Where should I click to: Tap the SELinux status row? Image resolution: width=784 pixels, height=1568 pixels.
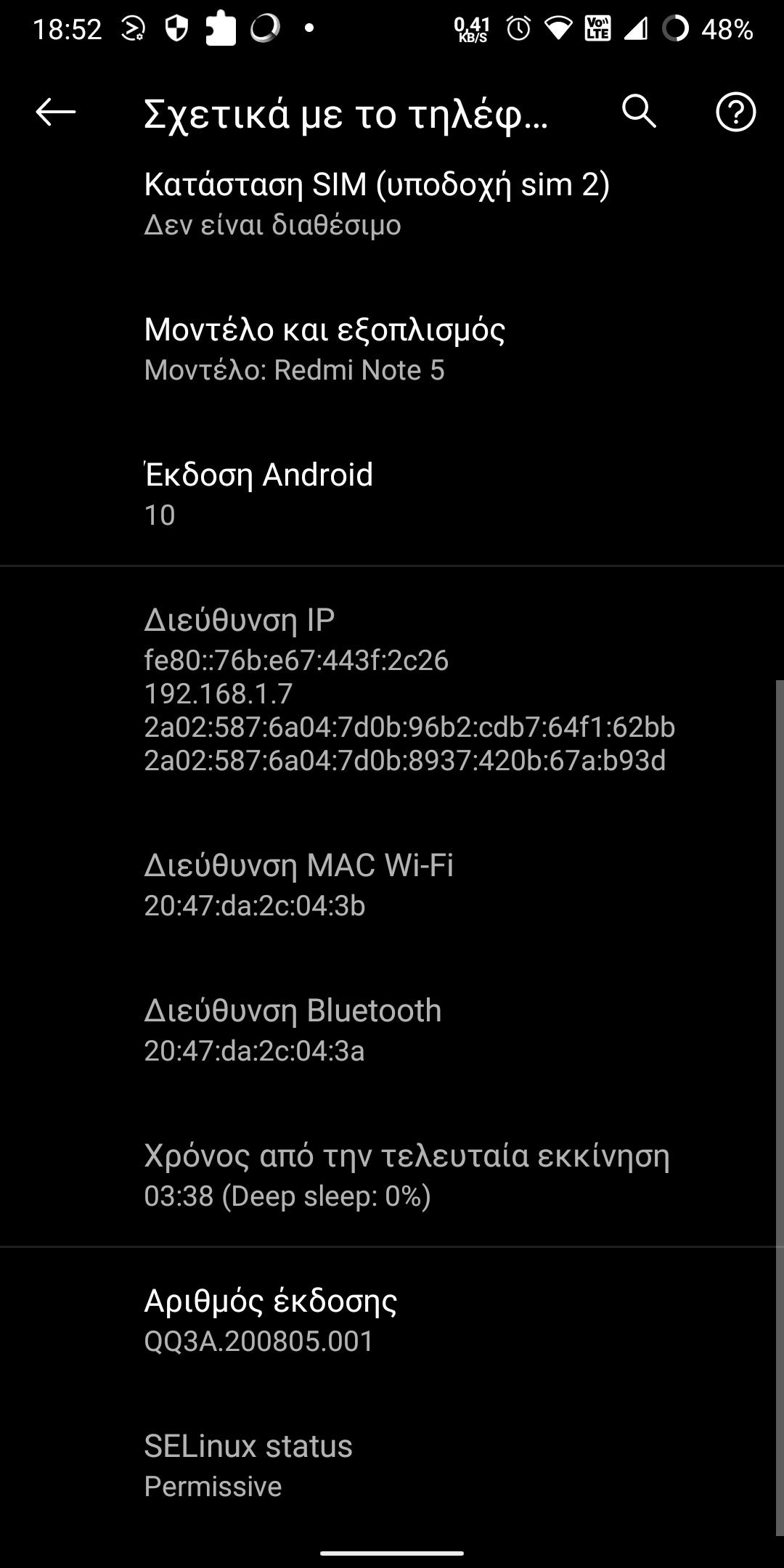248,1466
